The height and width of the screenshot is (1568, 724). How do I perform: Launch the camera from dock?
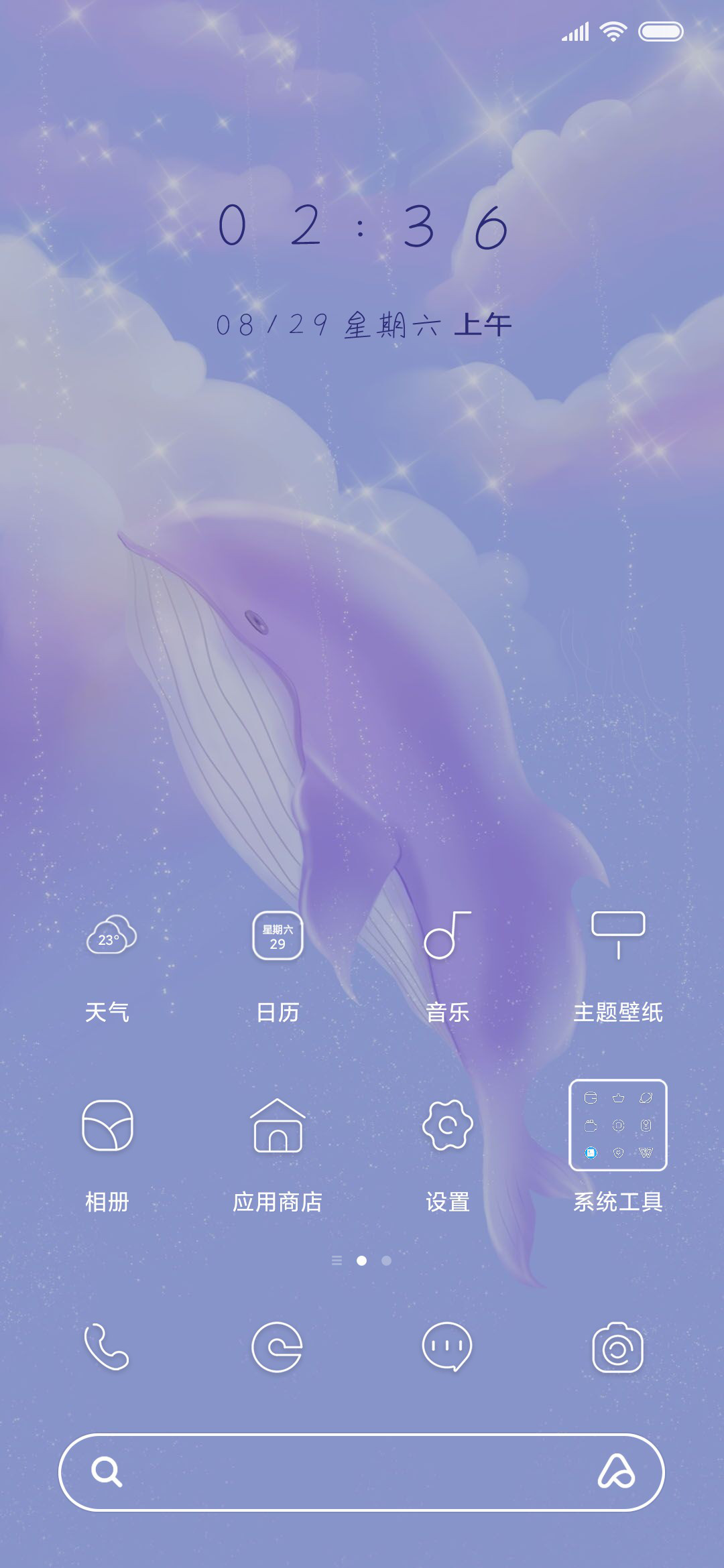pyautogui.click(x=617, y=1347)
